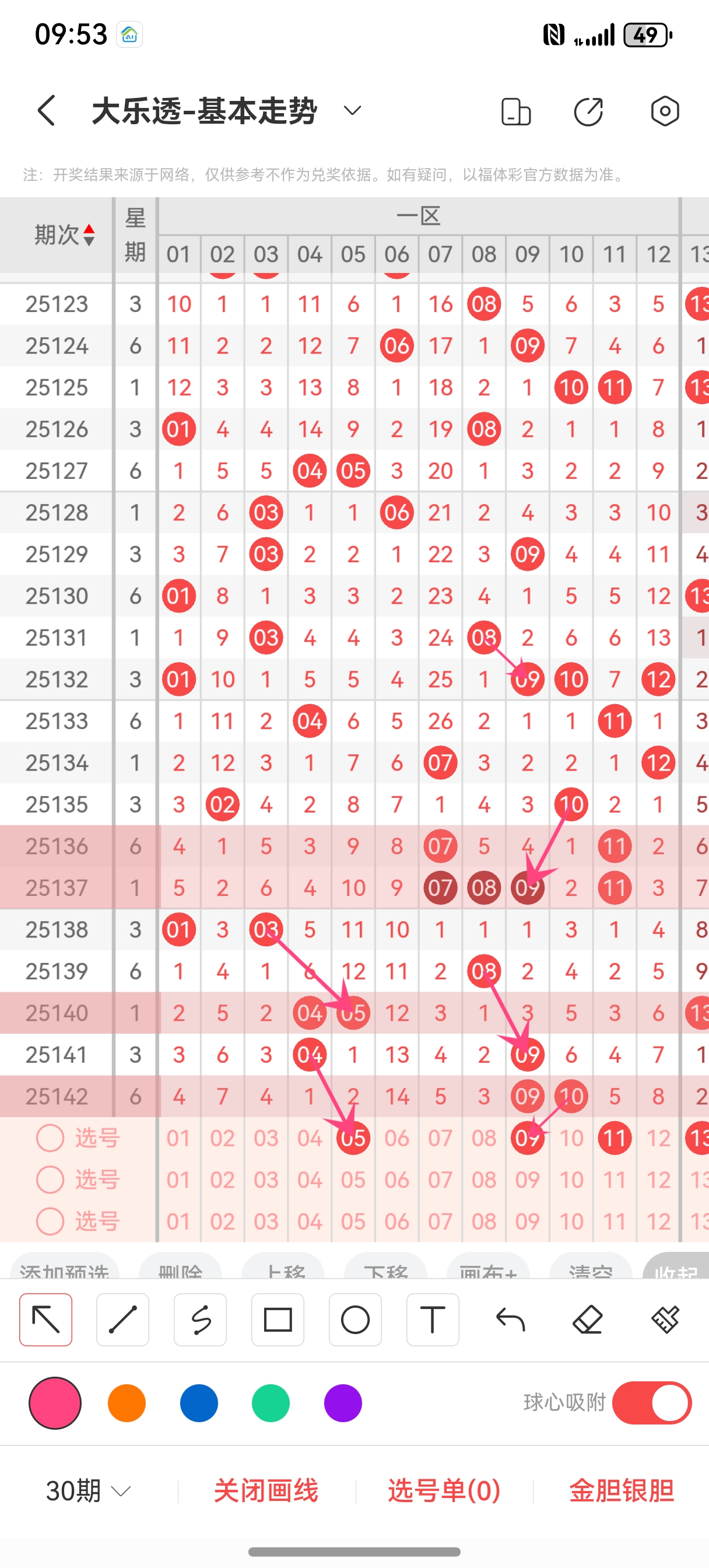Activate the eraser tool
The image size is (709, 1568).
[587, 1319]
